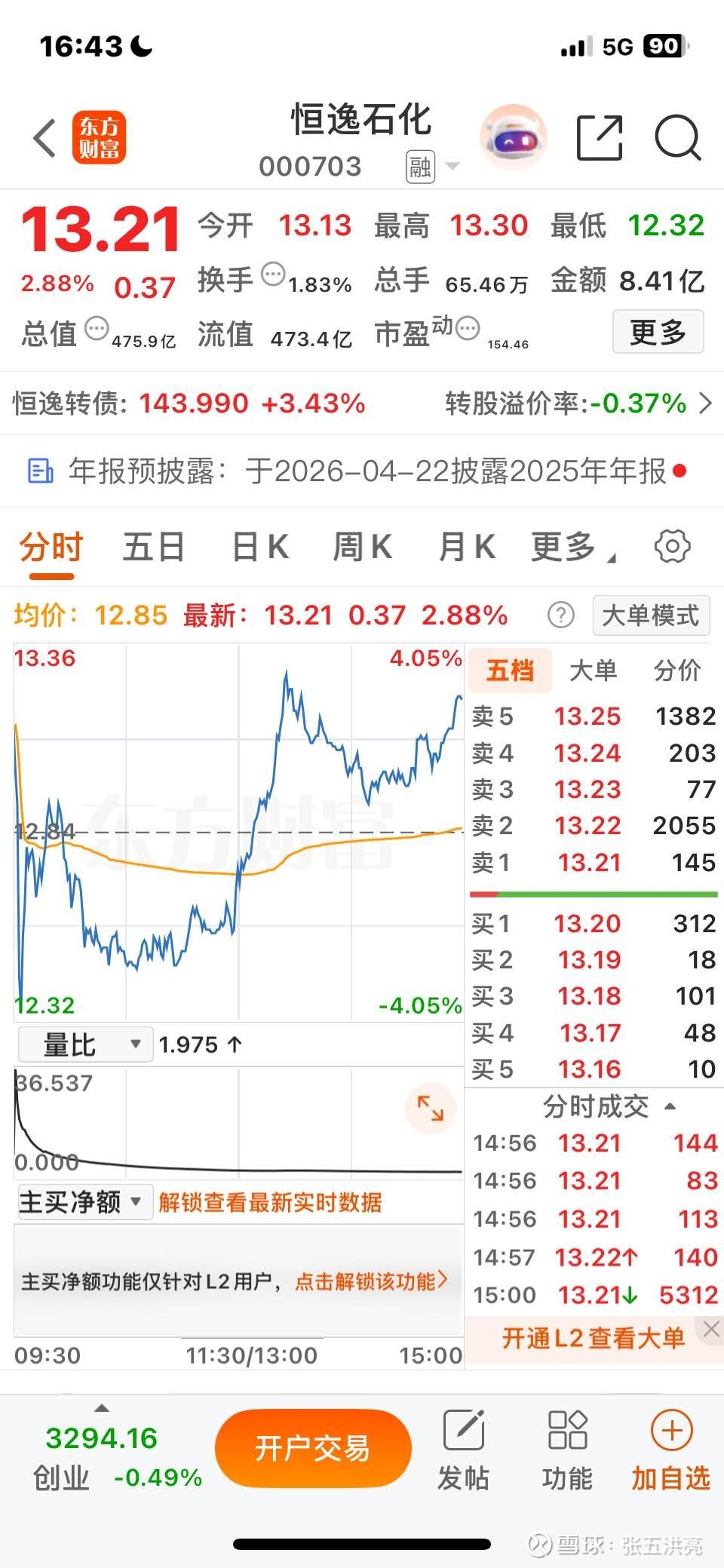Viewport: 724px width, 1568px height.
Task: Toggle 分时成交 sort arrow
Action: (668, 1106)
